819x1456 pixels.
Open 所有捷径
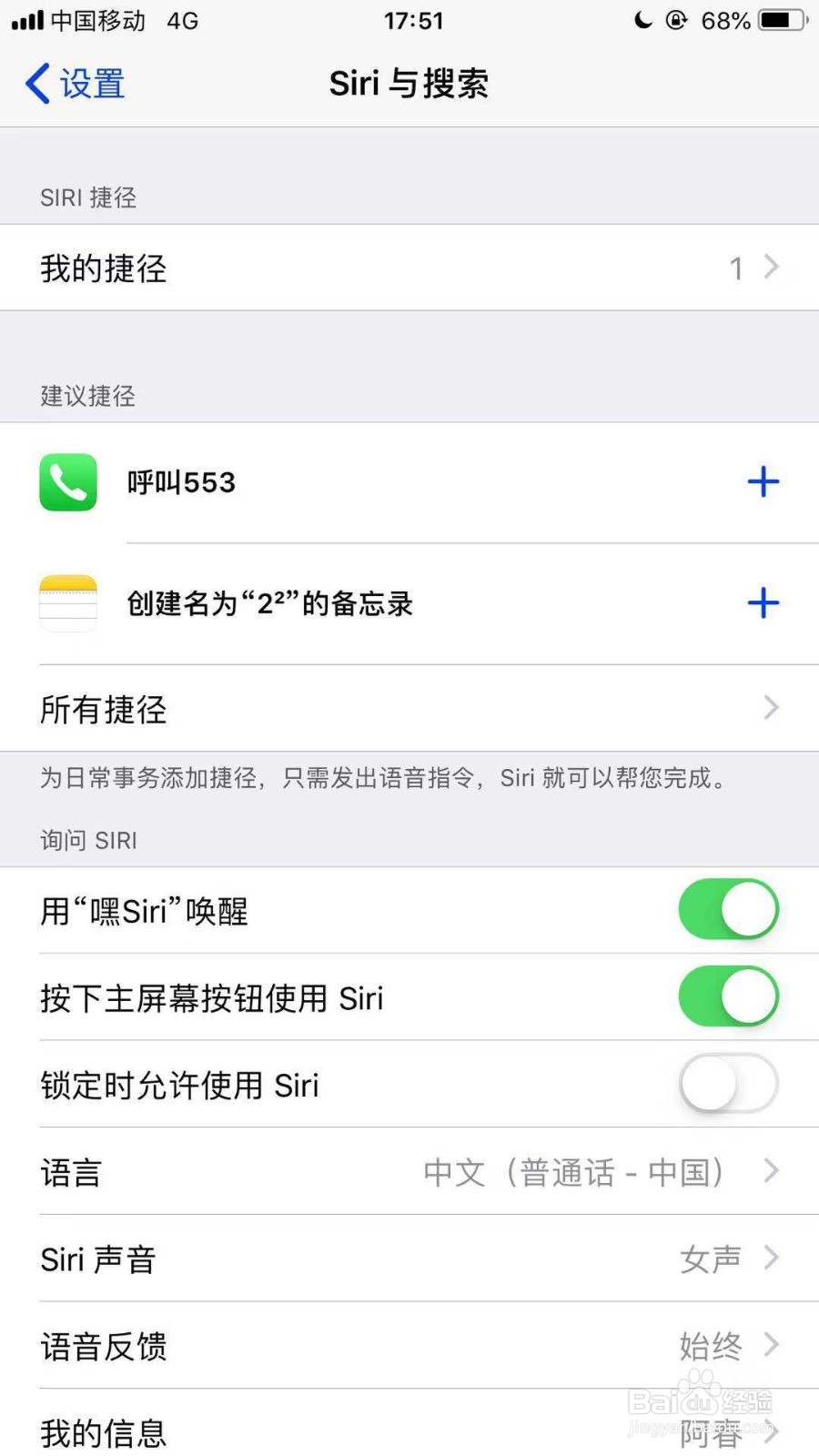coord(409,709)
